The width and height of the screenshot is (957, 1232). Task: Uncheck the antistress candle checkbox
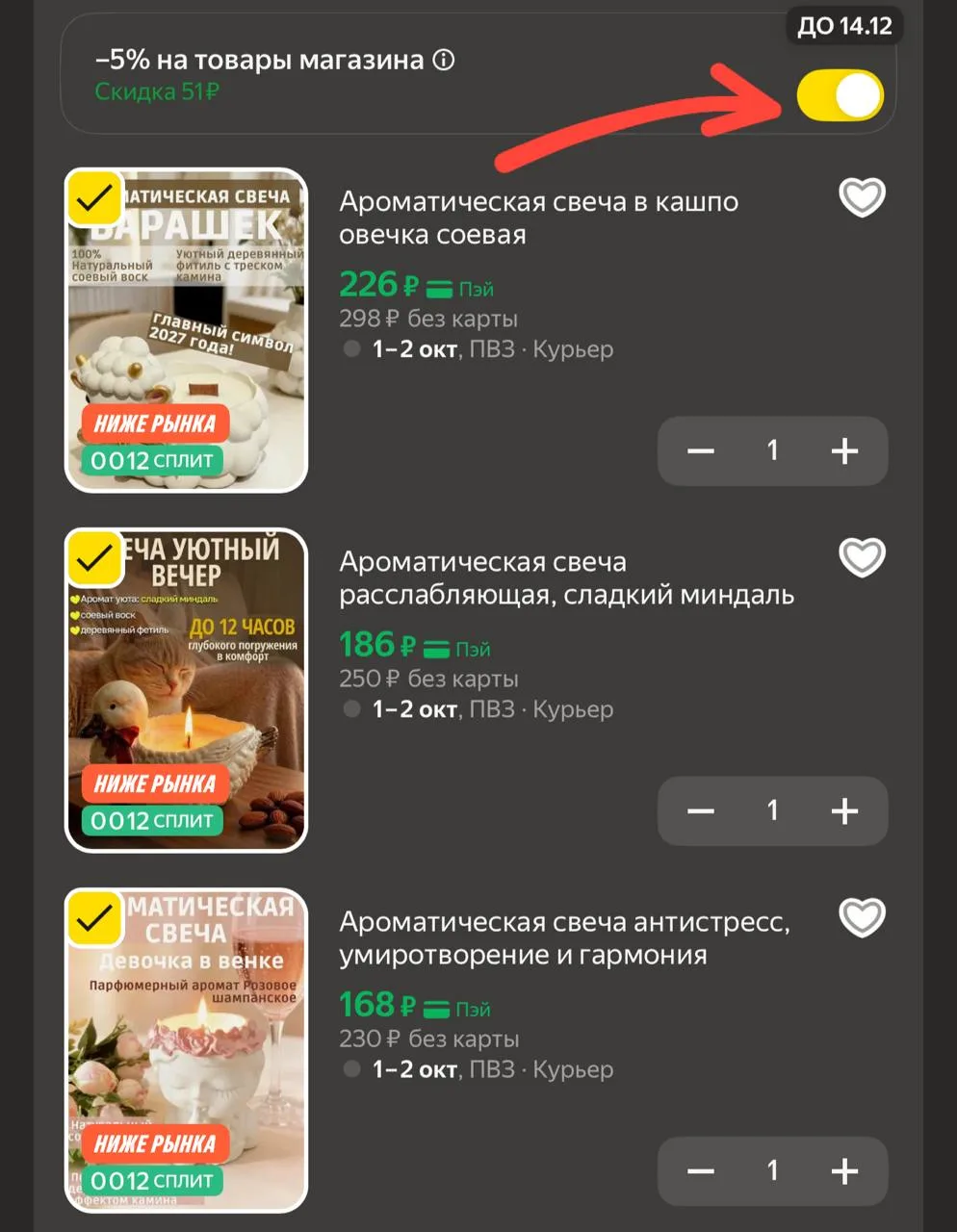(93, 919)
